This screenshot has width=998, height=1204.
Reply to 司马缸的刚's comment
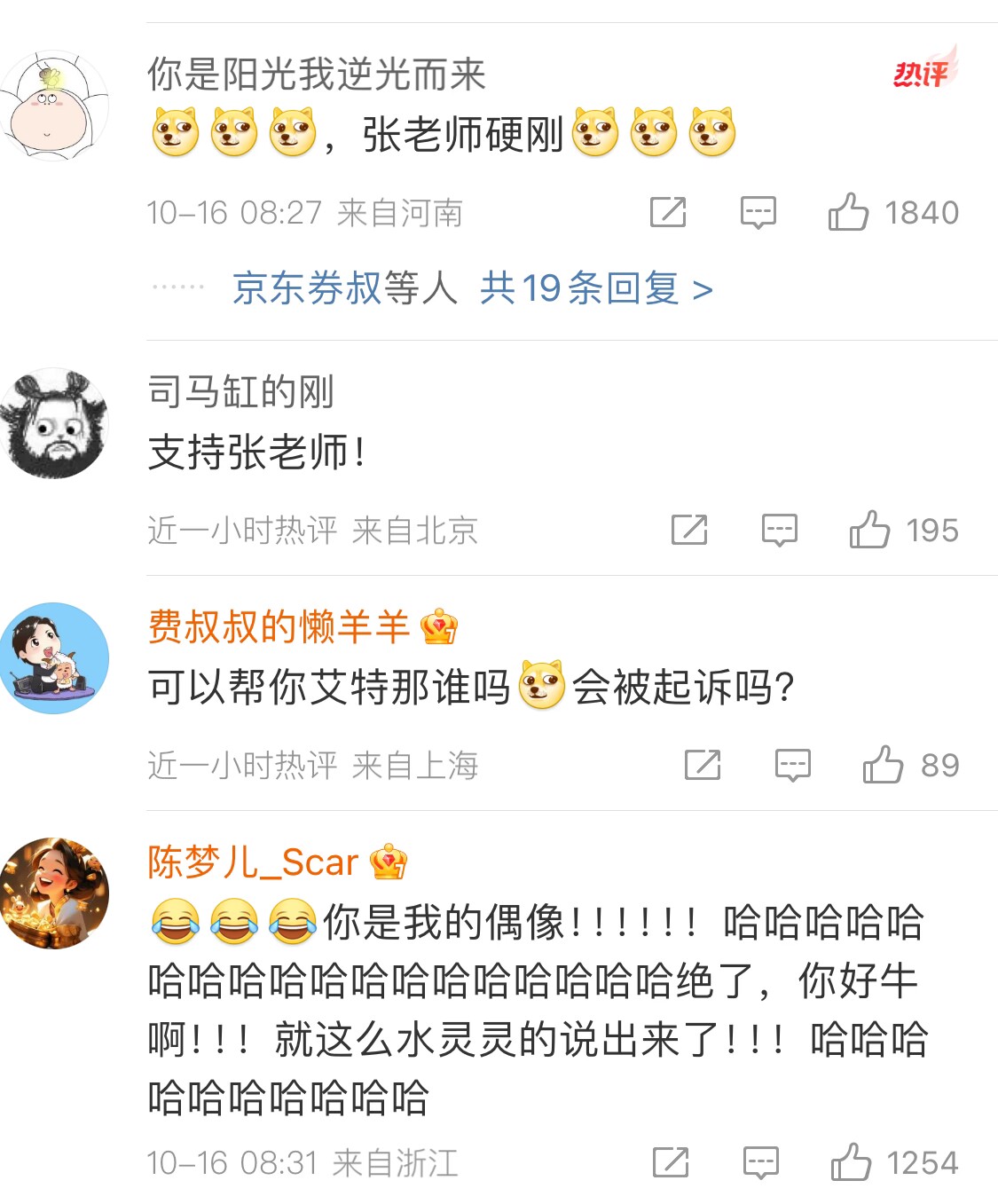coord(780,531)
